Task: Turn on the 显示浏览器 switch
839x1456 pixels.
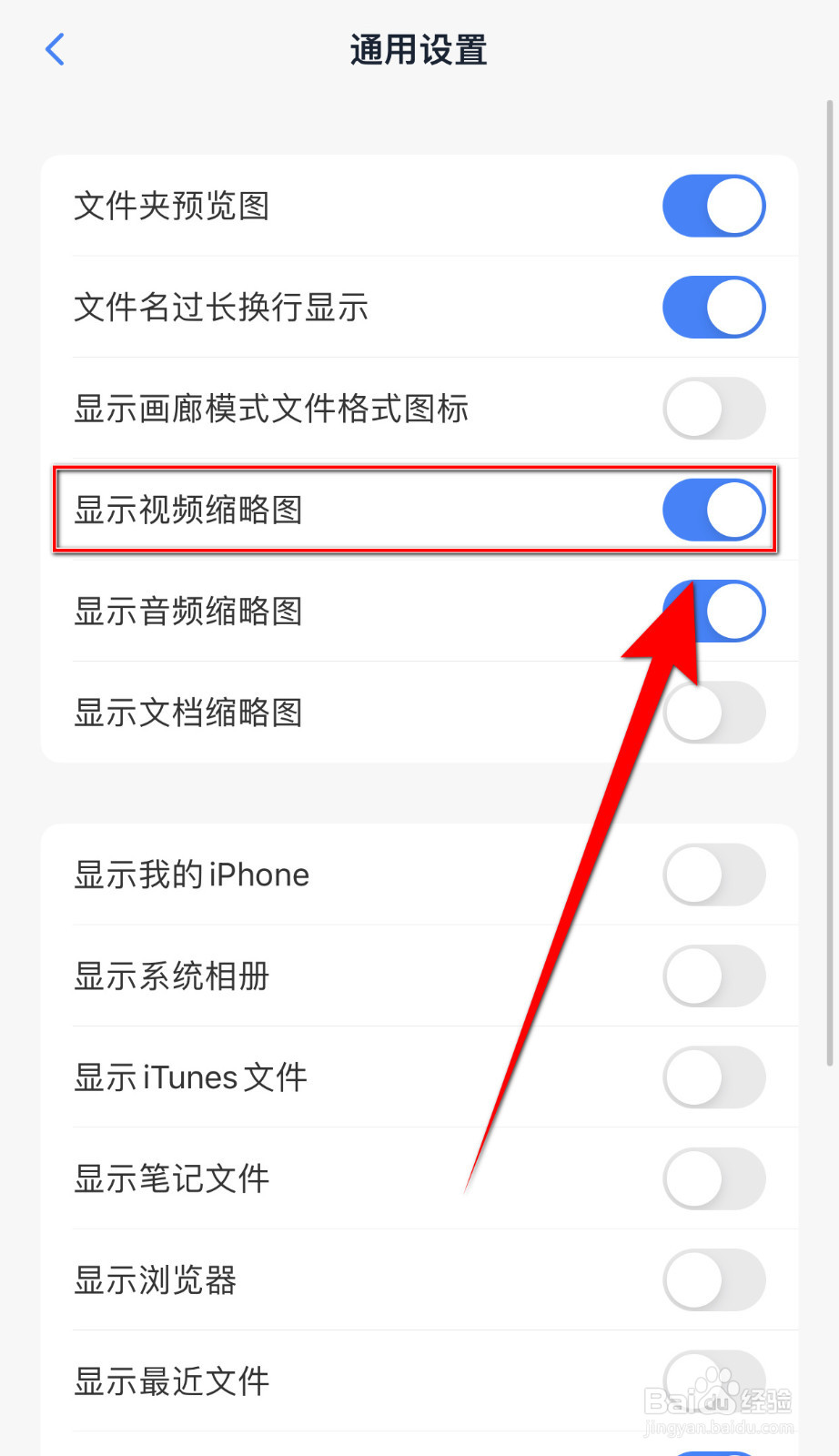Action: pos(714,1279)
